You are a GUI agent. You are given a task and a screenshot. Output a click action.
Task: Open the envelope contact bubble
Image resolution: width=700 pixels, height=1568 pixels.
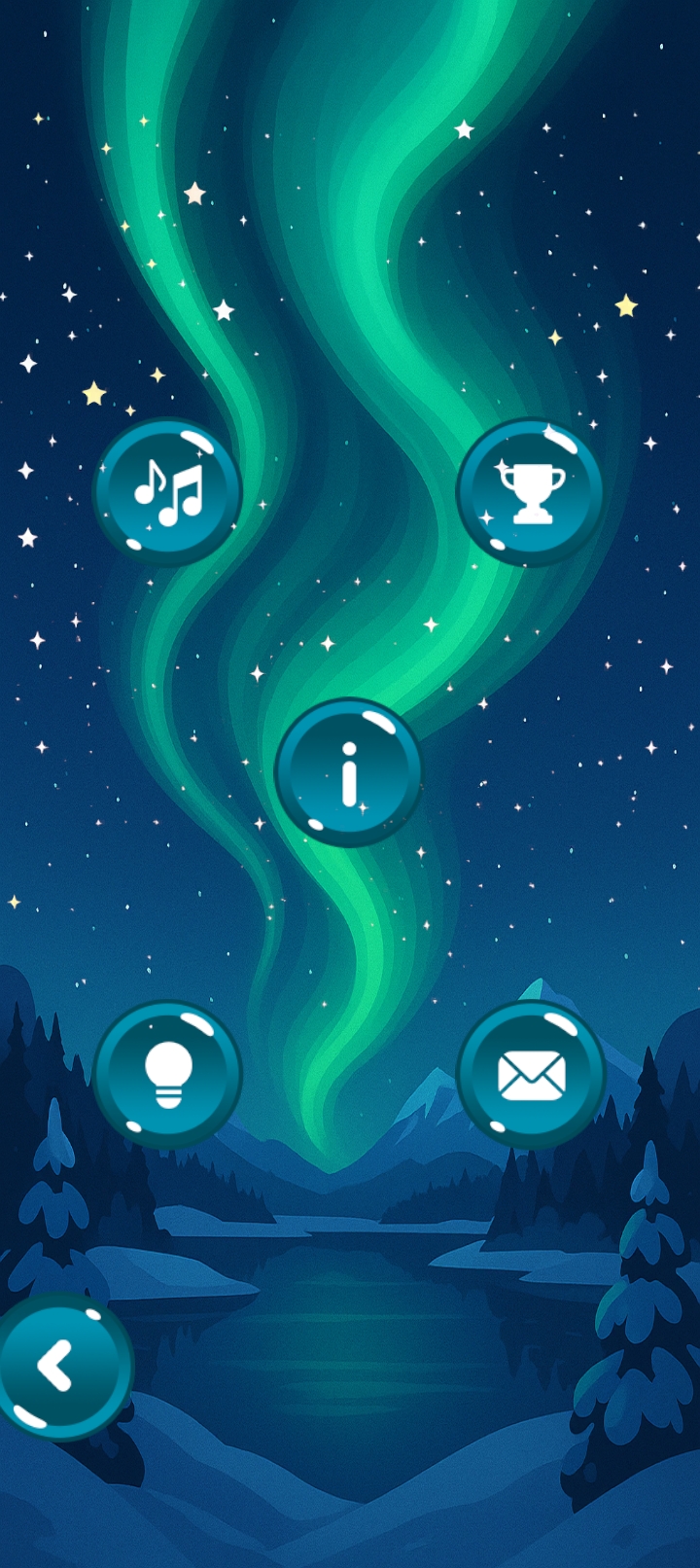531,1074
